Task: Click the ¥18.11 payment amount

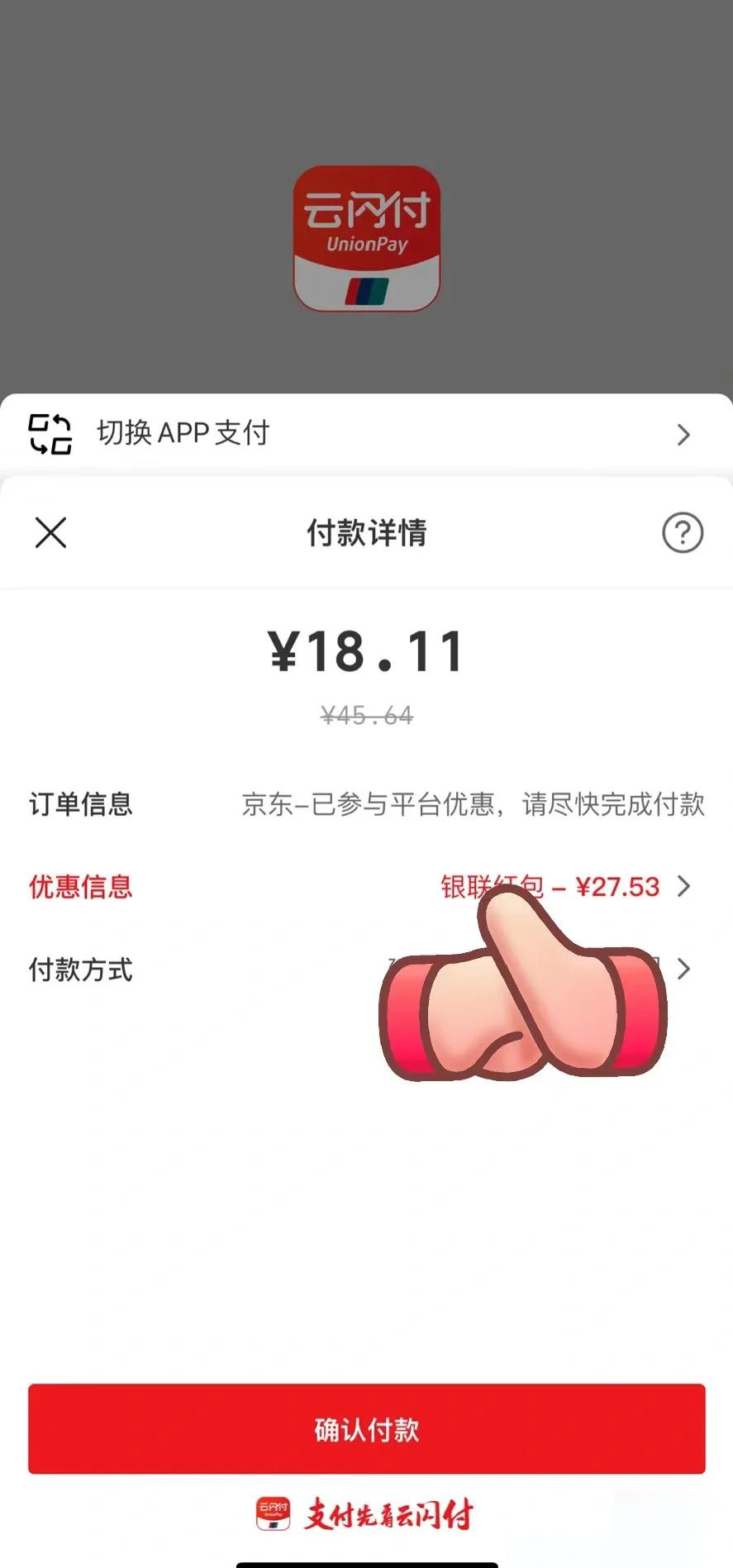Action: coord(366,651)
